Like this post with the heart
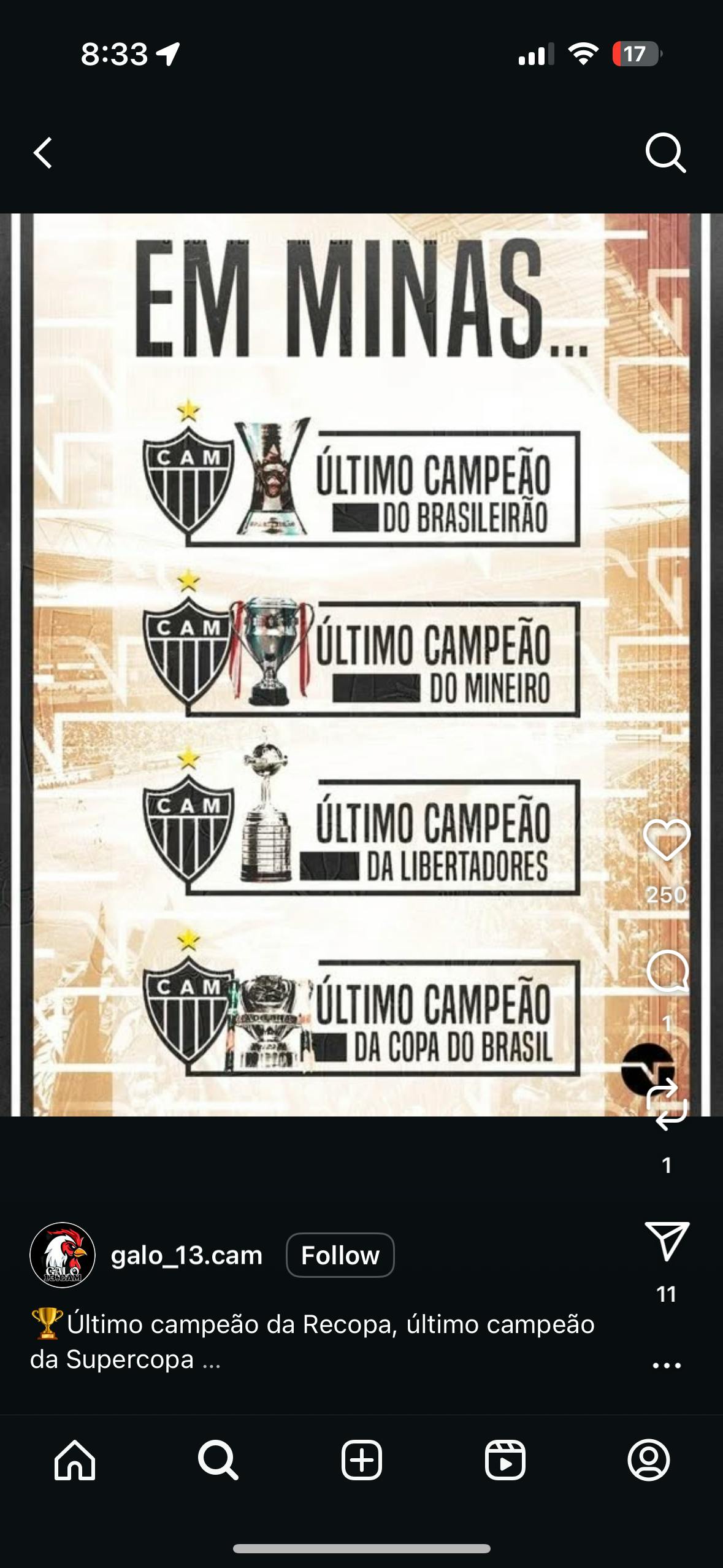The height and width of the screenshot is (1568, 723). point(667,839)
